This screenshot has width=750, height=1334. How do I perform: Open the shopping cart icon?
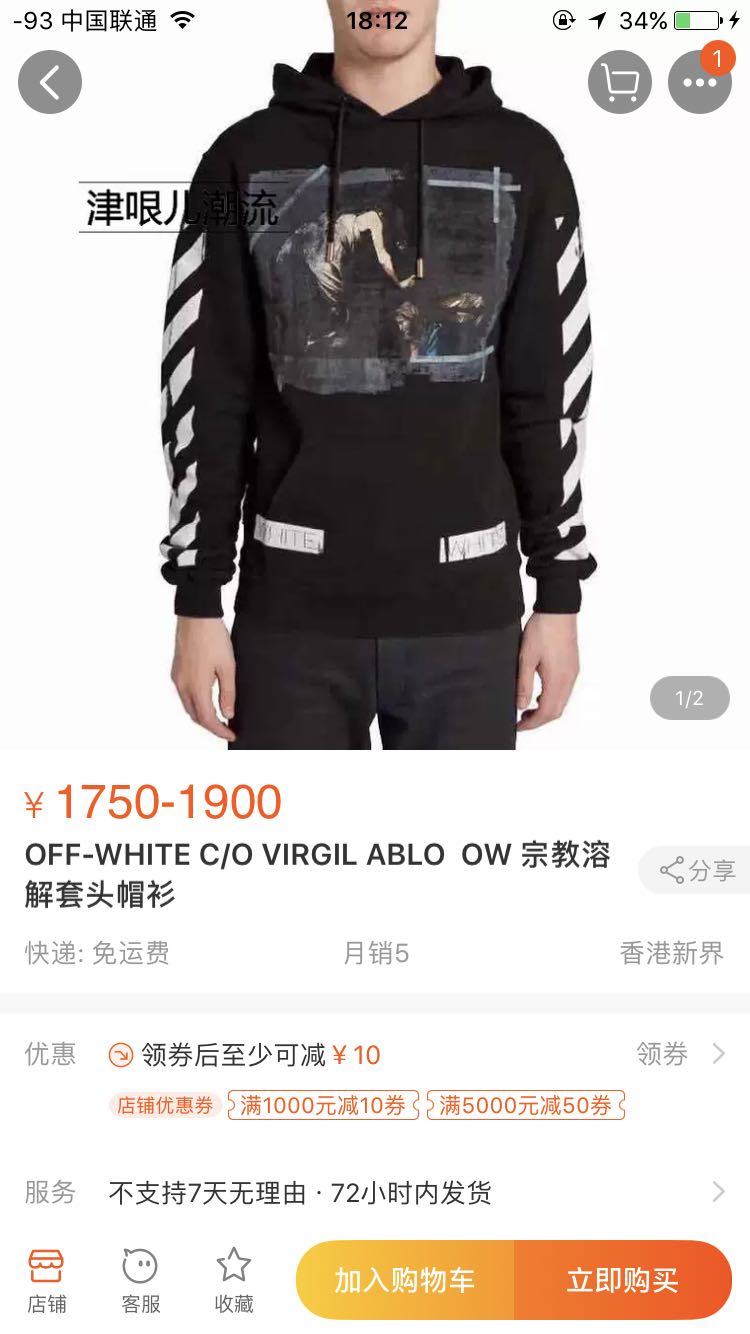pyautogui.click(x=620, y=82)
